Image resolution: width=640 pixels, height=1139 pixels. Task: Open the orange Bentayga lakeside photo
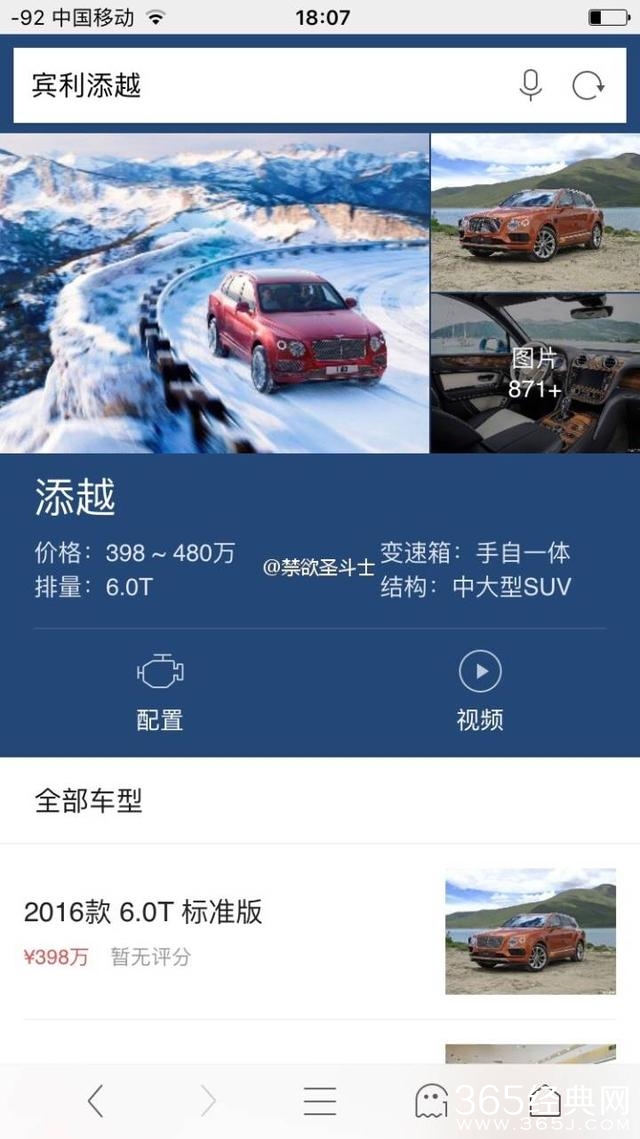pos(535,212)
